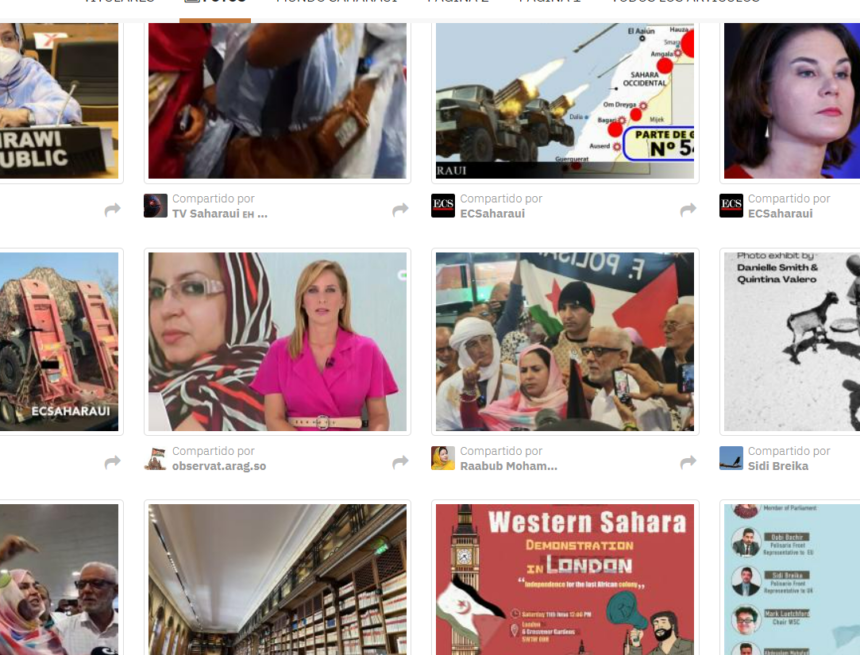Open the Danielle Smith photo exhibit card
Image resolution: width=860 pixels, height=655 pixels.
(791, 341)
